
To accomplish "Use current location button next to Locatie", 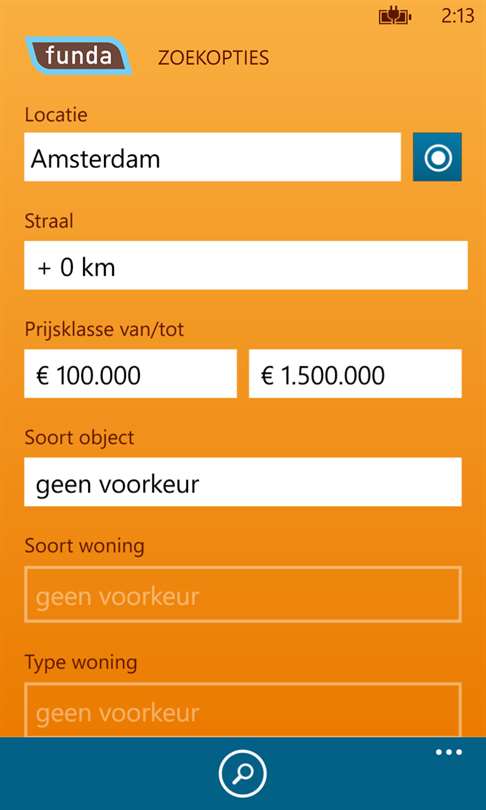I will pyautogui.click(x=437, y=157).
